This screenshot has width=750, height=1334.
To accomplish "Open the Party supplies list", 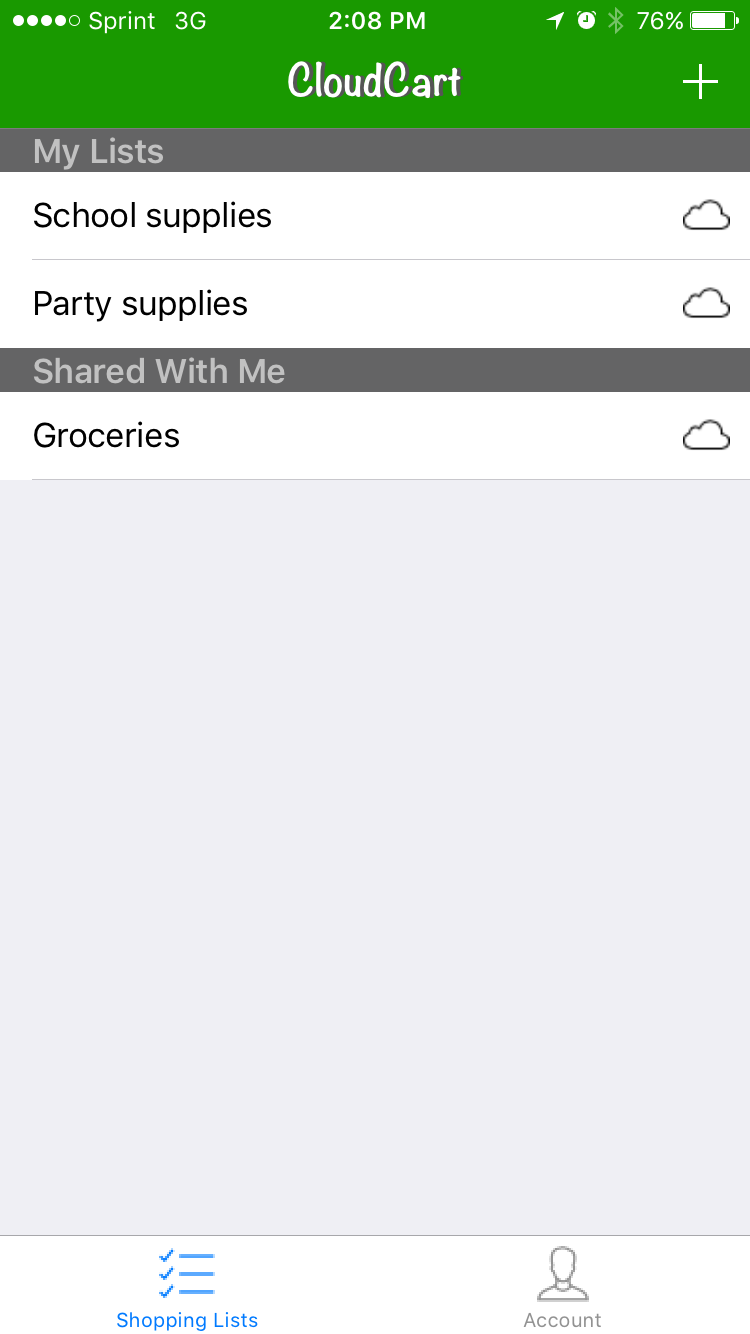I will click(x=141, y=304).
